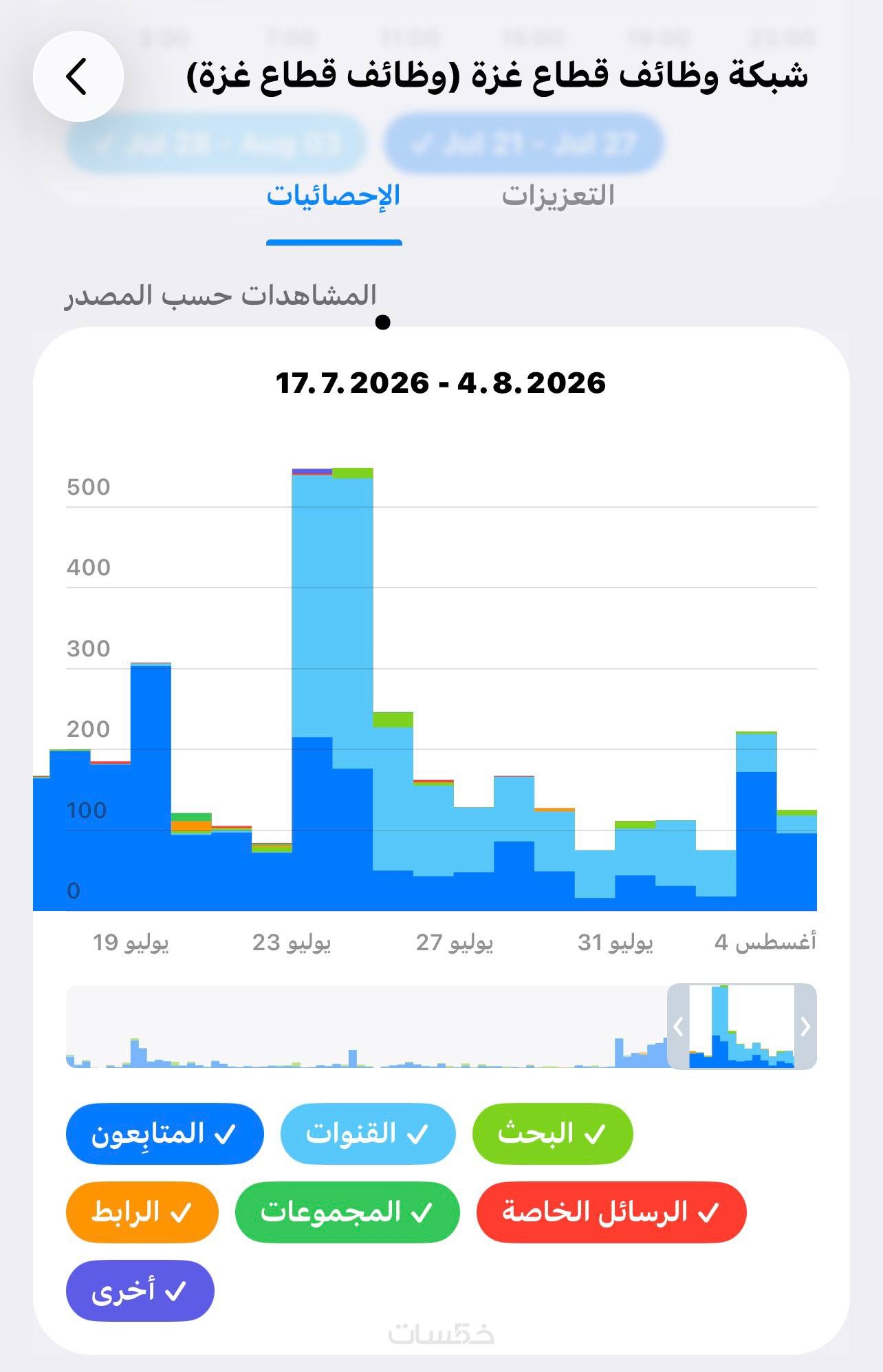Hide the الرابط source series
Screen dimensions: 883x1372
[x=142, y=1212]
